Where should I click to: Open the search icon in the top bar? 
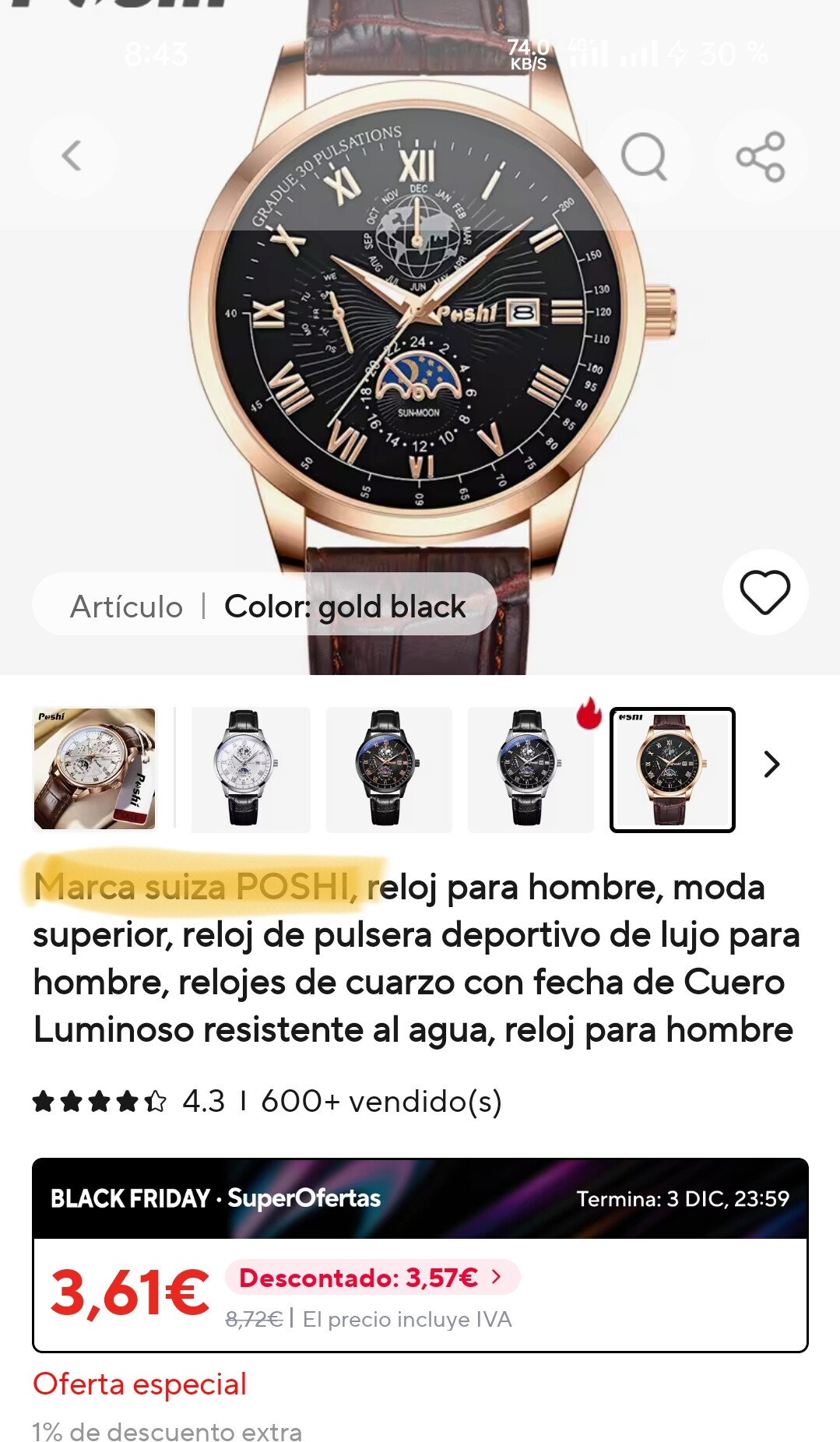pyautogui.click(x=644, y=156)
